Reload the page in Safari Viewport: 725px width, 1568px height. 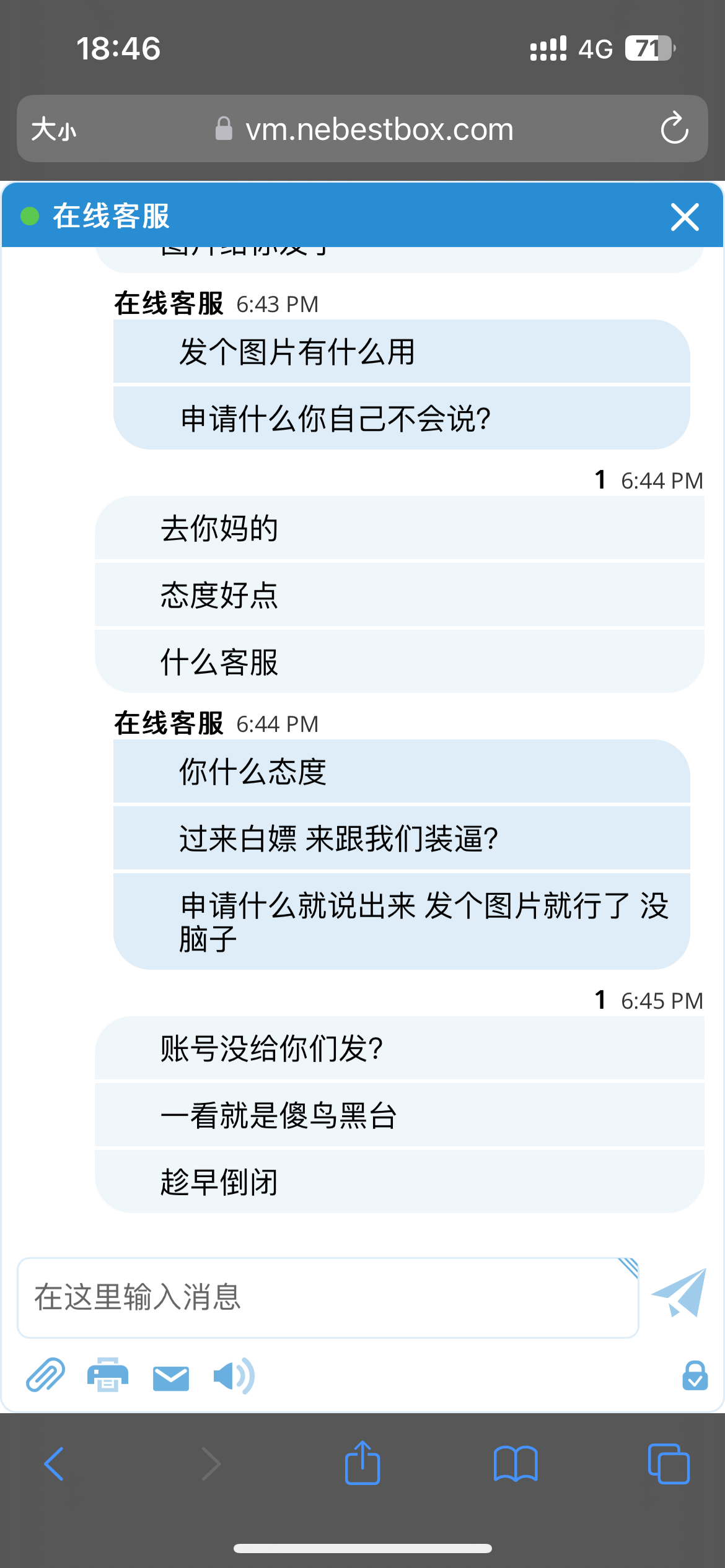(674, 129)
